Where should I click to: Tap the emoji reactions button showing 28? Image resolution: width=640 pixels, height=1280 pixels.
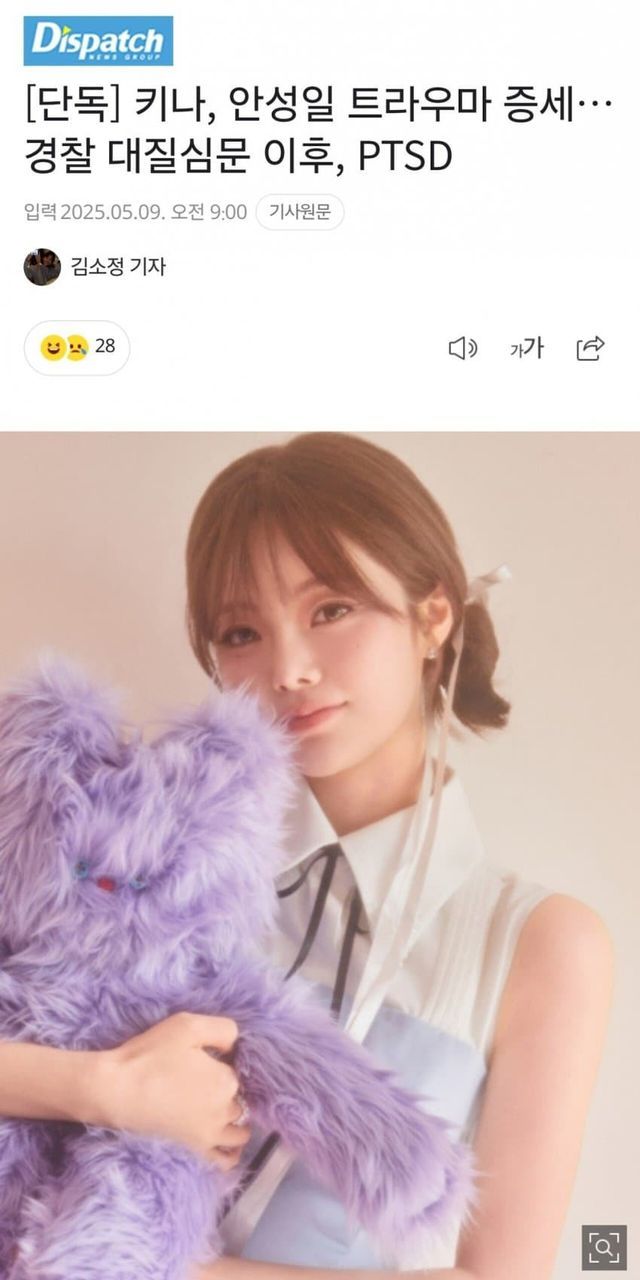(x=77, y=348)
